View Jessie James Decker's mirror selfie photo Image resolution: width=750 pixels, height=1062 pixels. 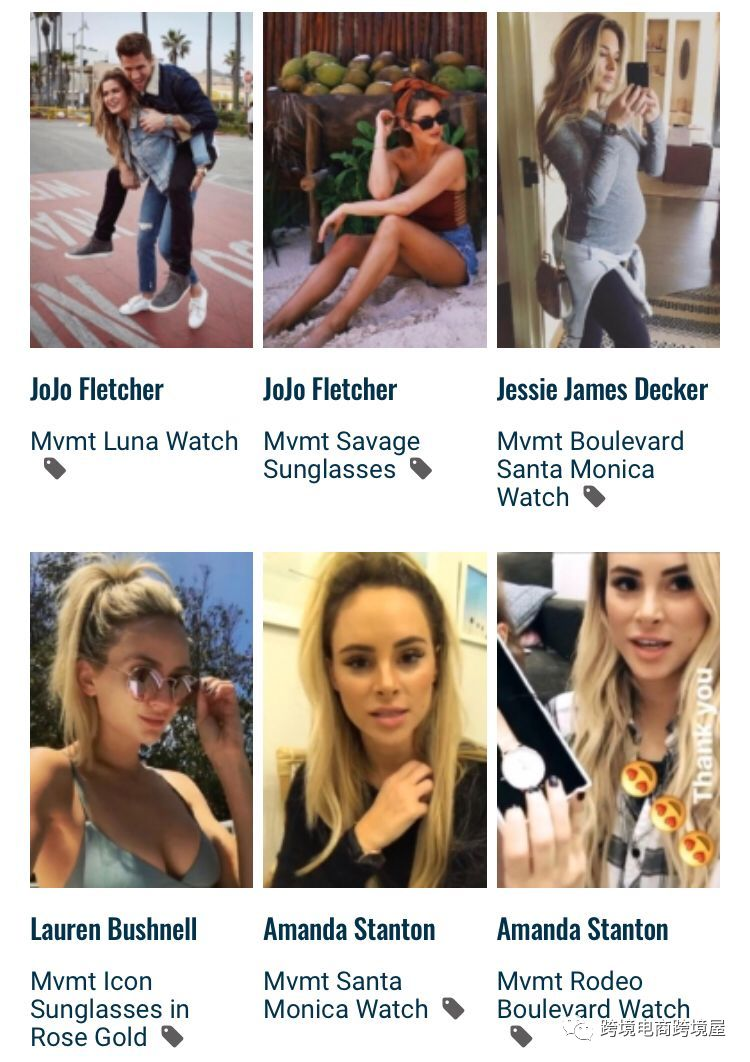click(x=608, y=180)
